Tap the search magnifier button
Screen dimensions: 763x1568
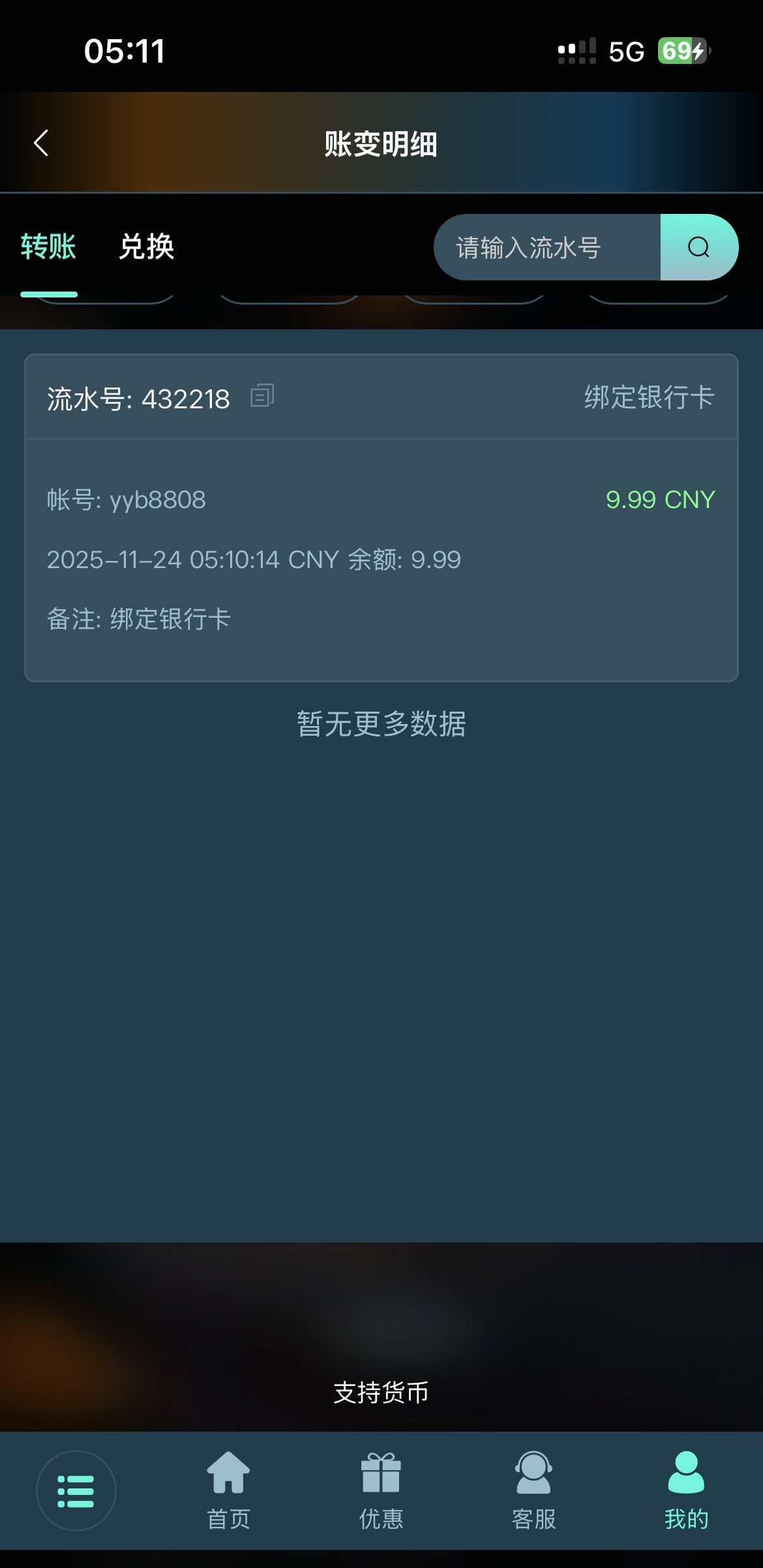point(698,248)
